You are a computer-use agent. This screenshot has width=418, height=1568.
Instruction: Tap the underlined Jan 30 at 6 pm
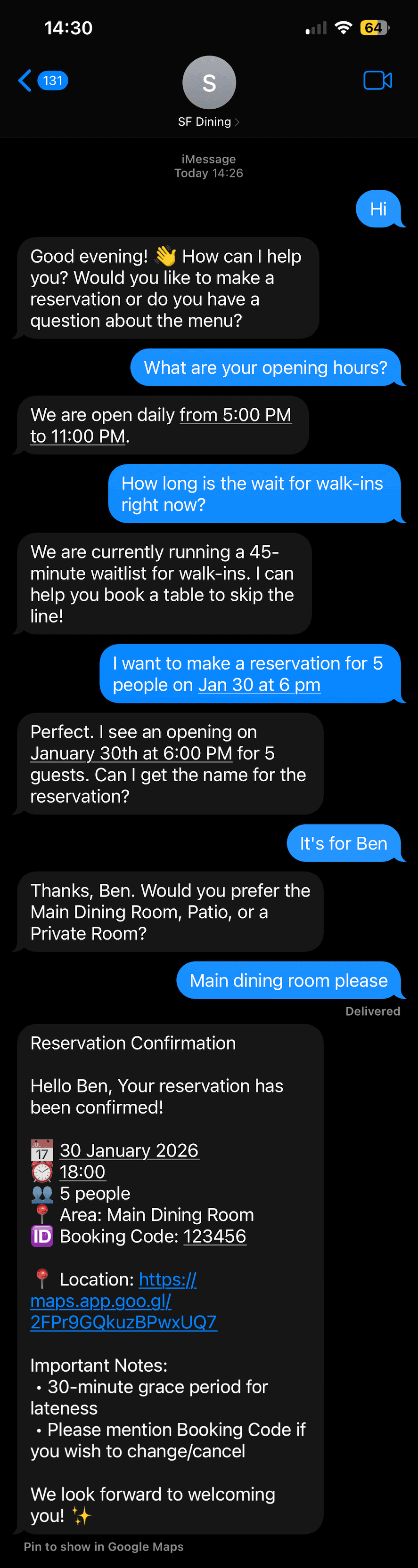tap(259, 685)
